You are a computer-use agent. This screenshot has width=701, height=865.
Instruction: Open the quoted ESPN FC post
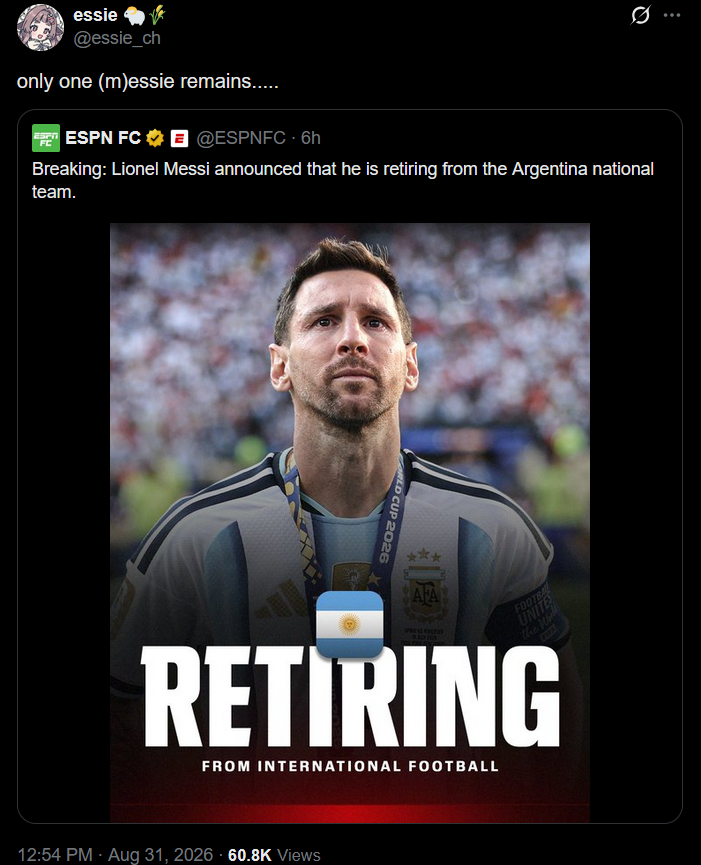[x=350, y=466]
